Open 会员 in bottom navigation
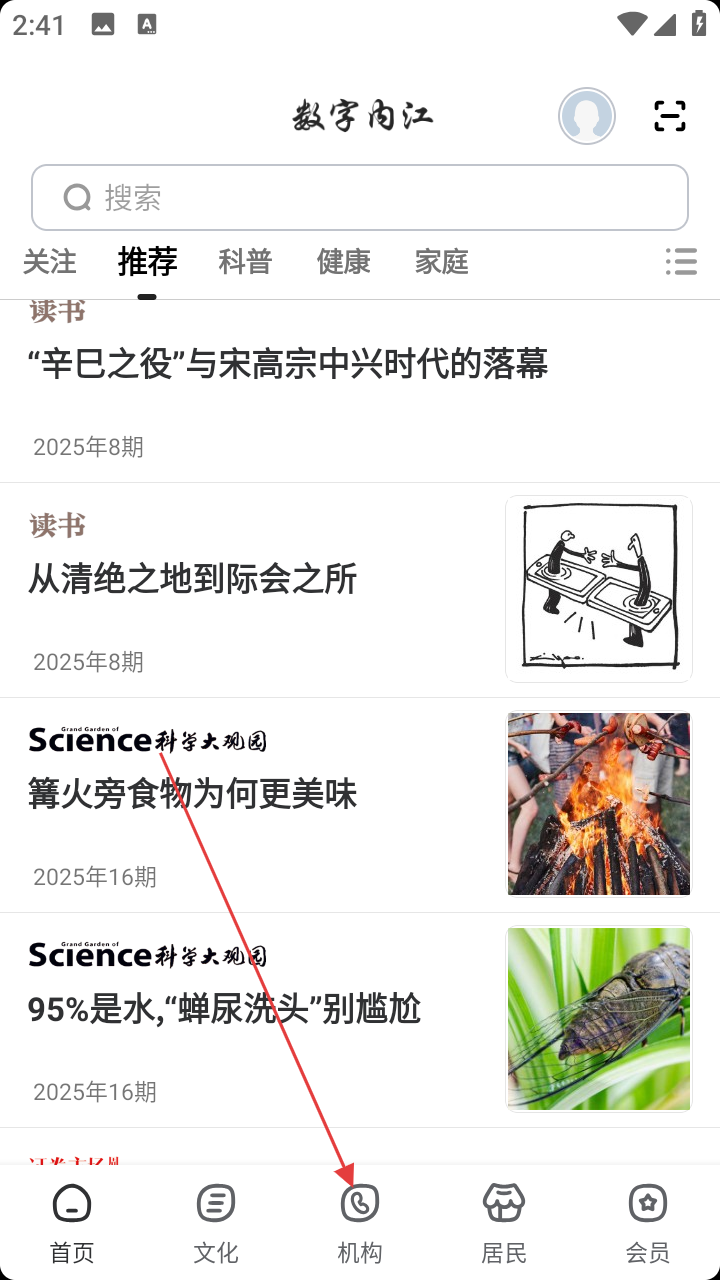This screenshot has height=1280, width=720. click(648, 1222)
